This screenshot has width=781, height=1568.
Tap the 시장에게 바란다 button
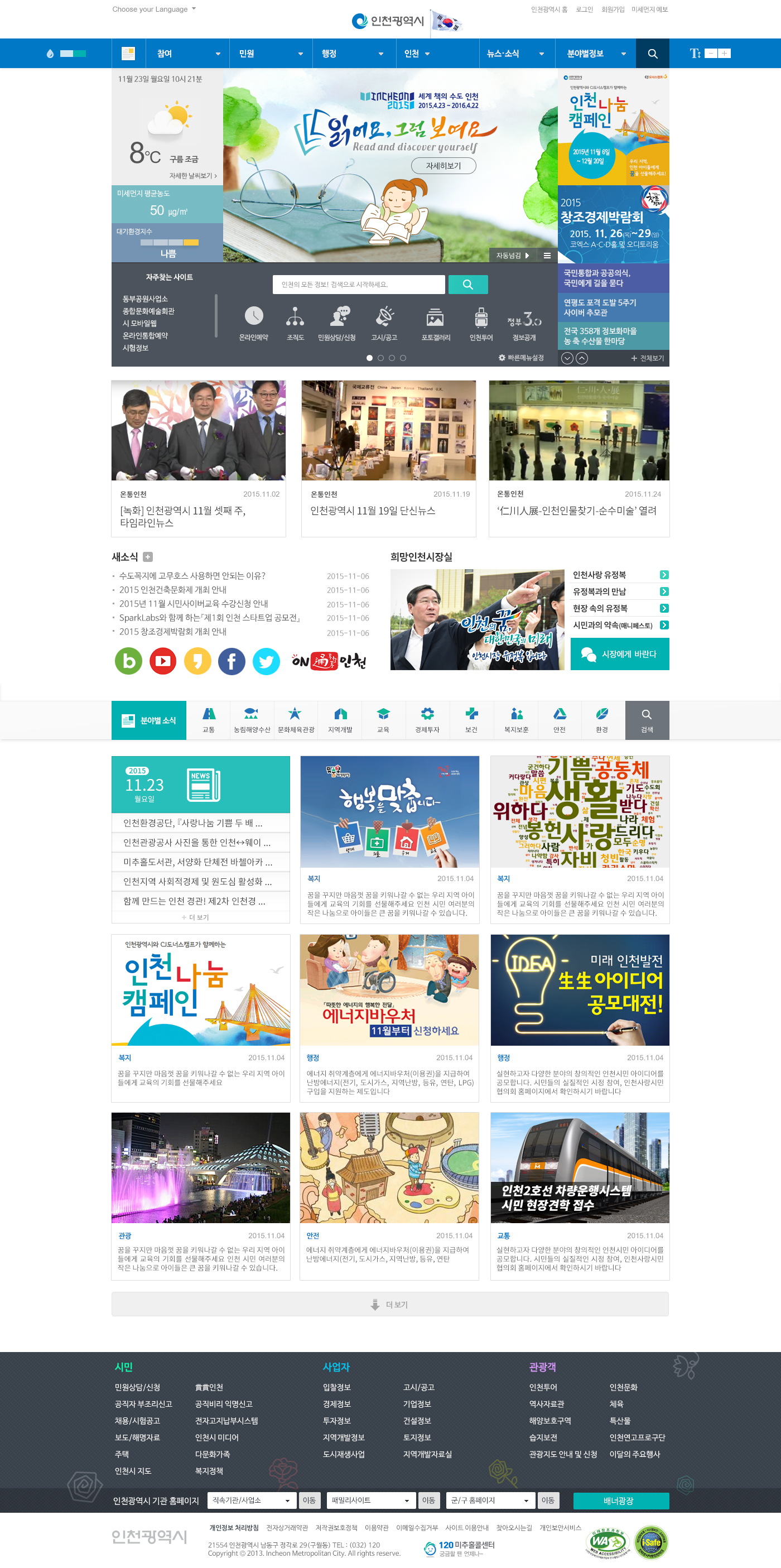tap(620, 654)
